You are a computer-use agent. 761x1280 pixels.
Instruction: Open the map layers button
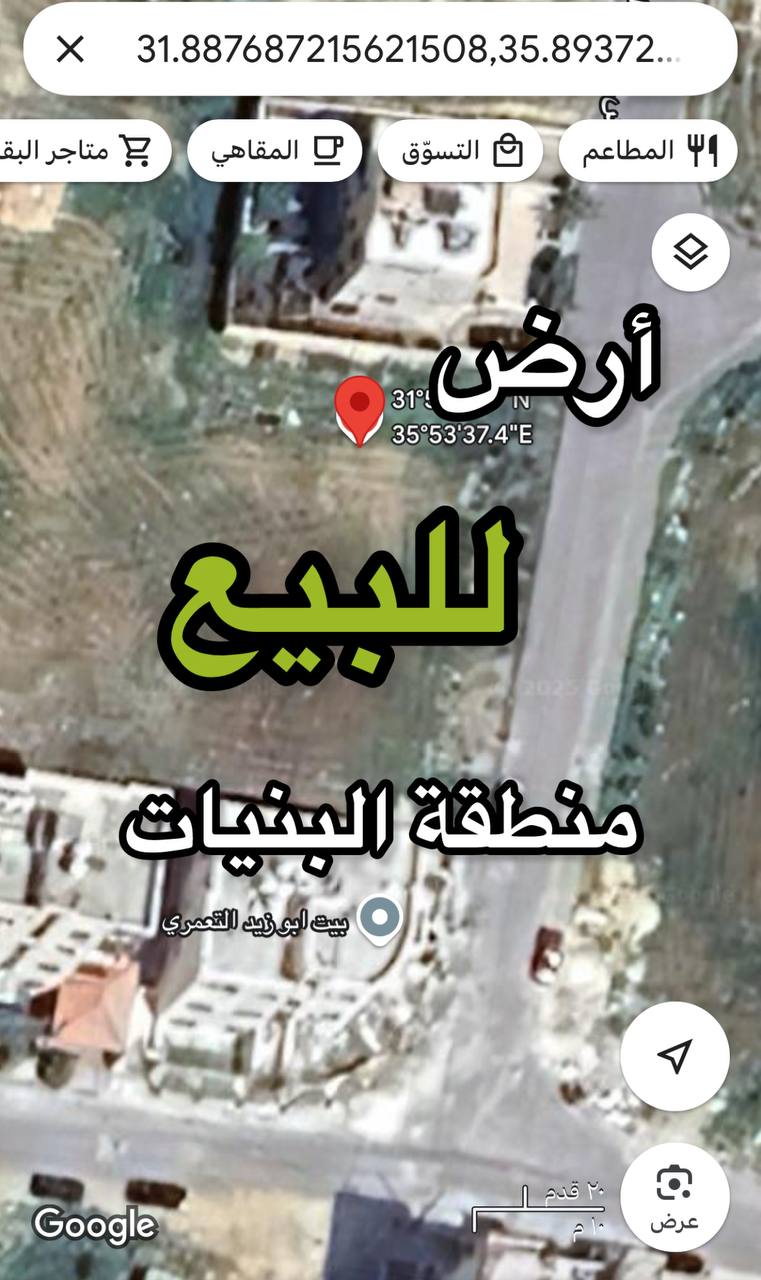(690, 253)
